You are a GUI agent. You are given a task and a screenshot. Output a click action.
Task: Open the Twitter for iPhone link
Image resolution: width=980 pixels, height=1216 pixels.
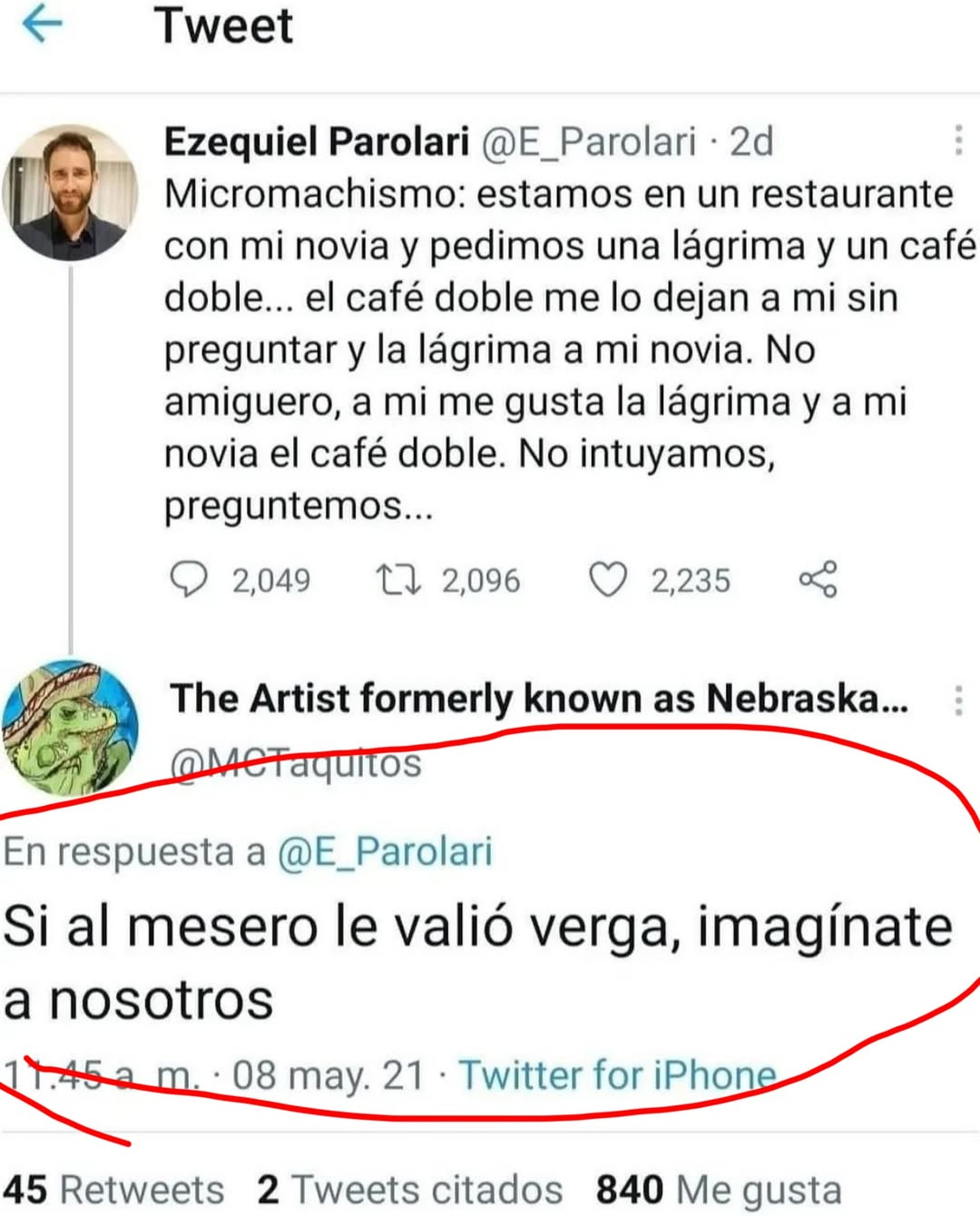point(617,1075)
